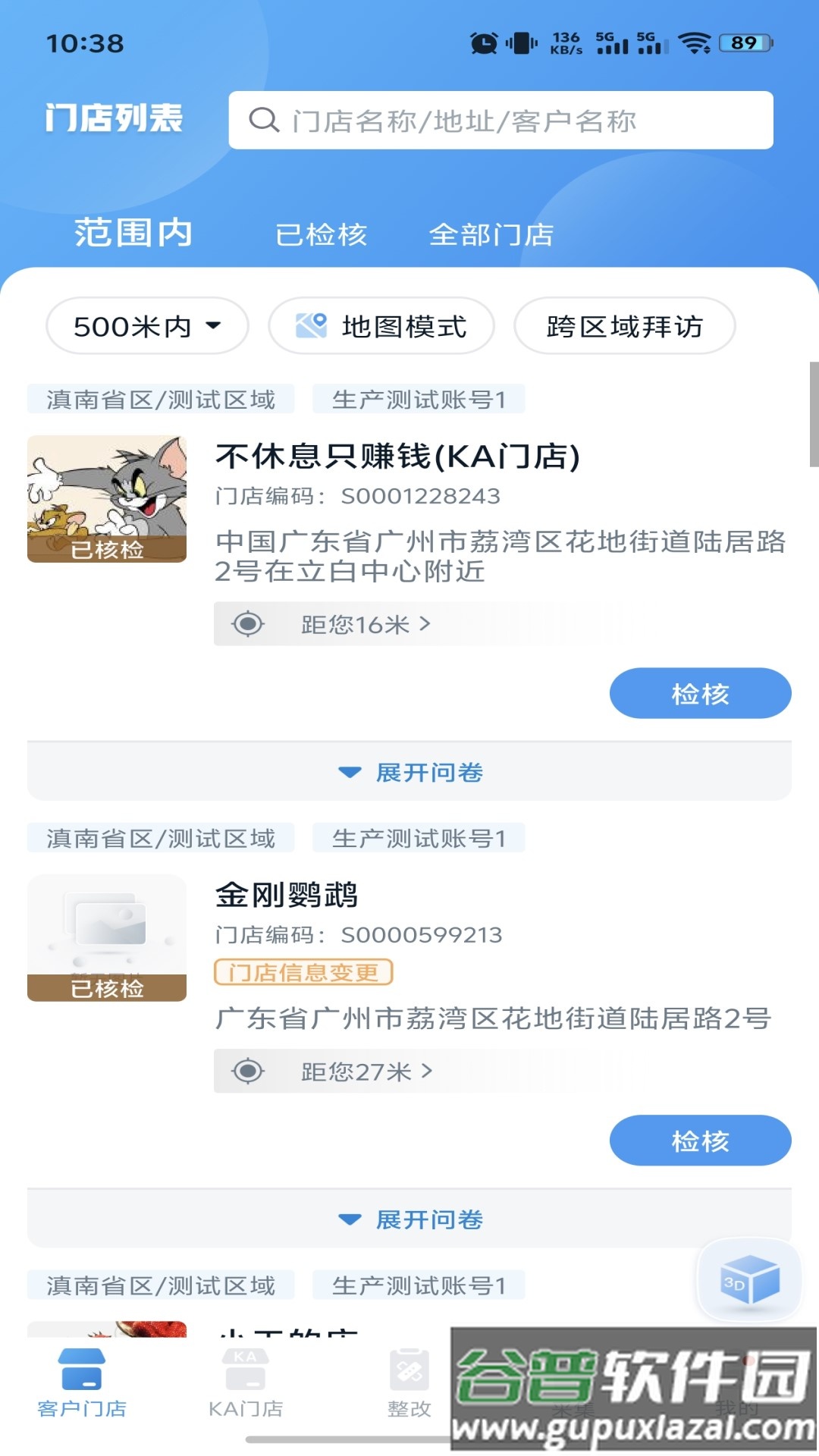
Task: Switch to the 已检核 tab
Action: point(322,235)
